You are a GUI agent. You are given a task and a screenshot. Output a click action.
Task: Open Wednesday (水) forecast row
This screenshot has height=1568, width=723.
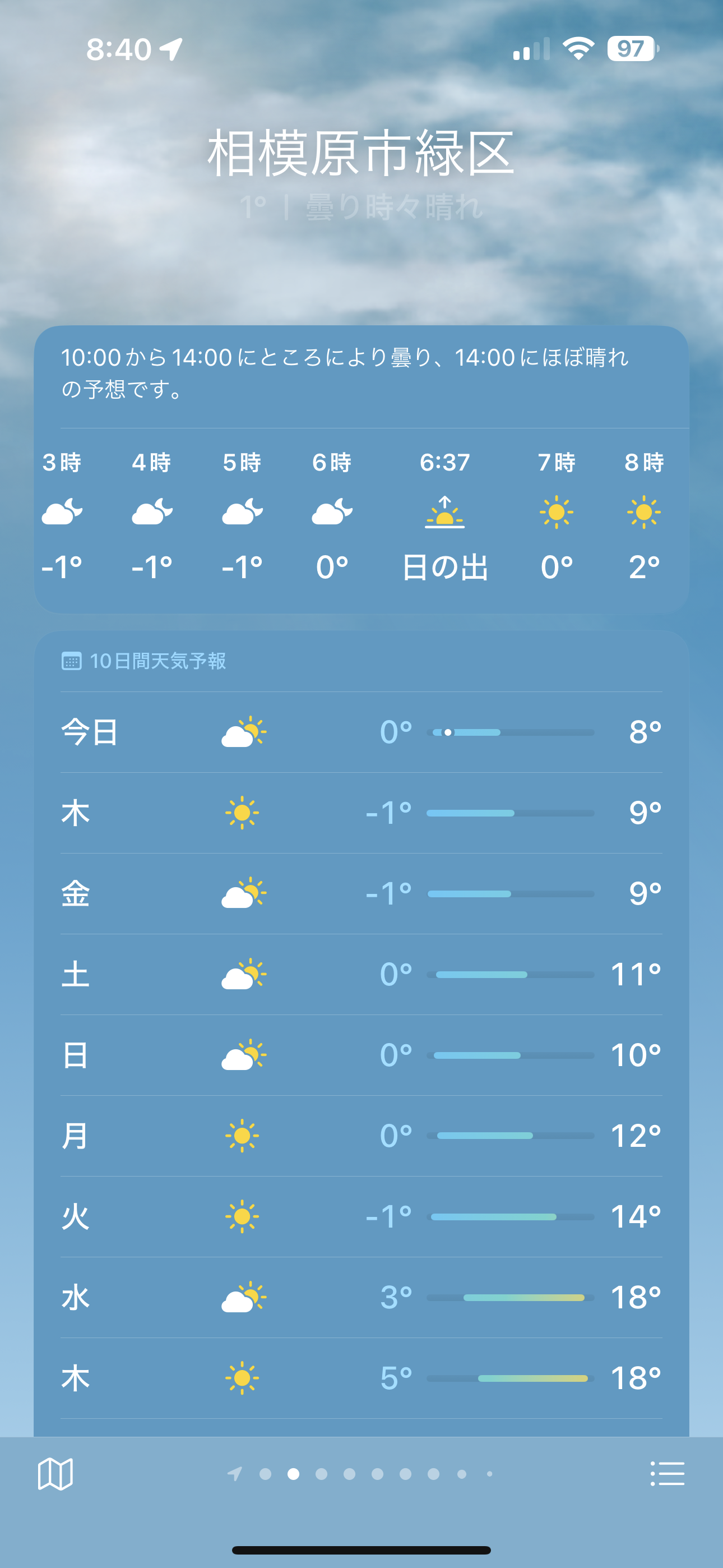pyautogui.click(x=361, y=1297)
